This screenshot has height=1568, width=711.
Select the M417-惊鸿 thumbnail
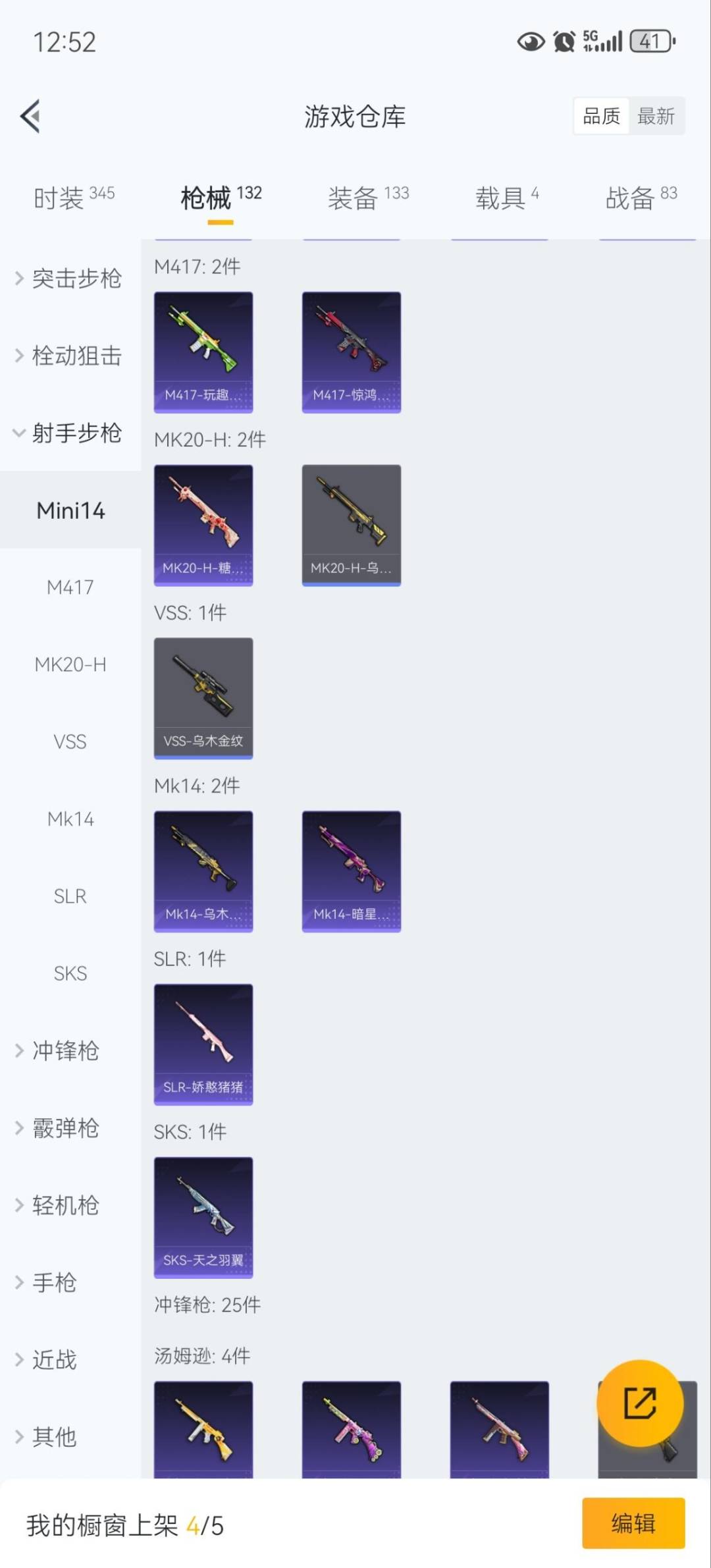(351, 352)
